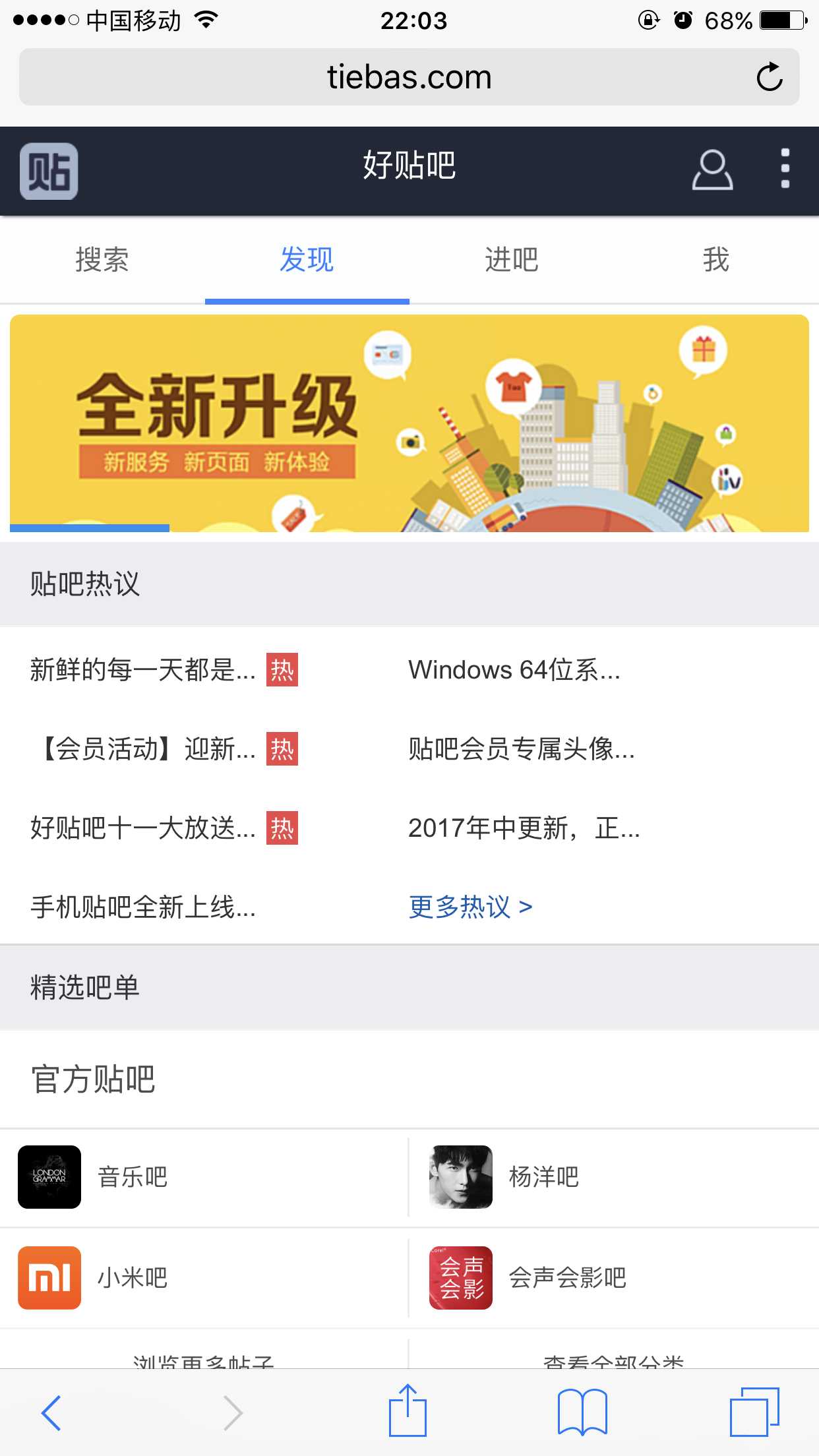The image size is (819, 1456).
Task: Open 音乐吧 forum
Action: coord(132,1177)
